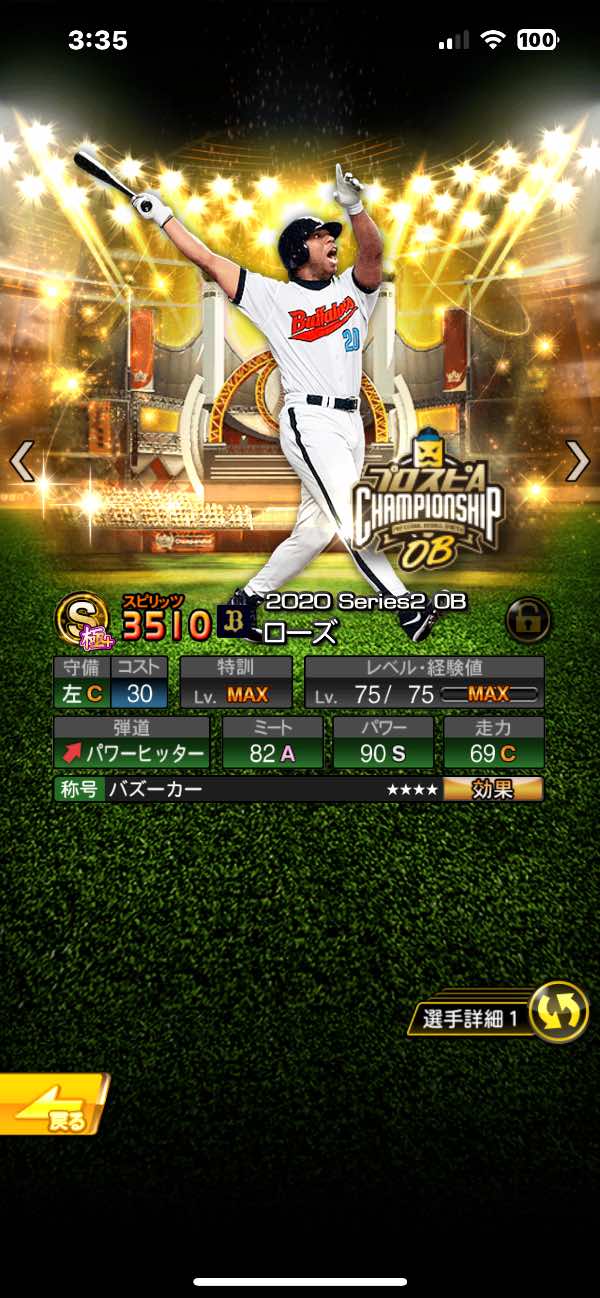Go to the next player with the right arrow
600x1298 pixels.
tap(578, 461)
